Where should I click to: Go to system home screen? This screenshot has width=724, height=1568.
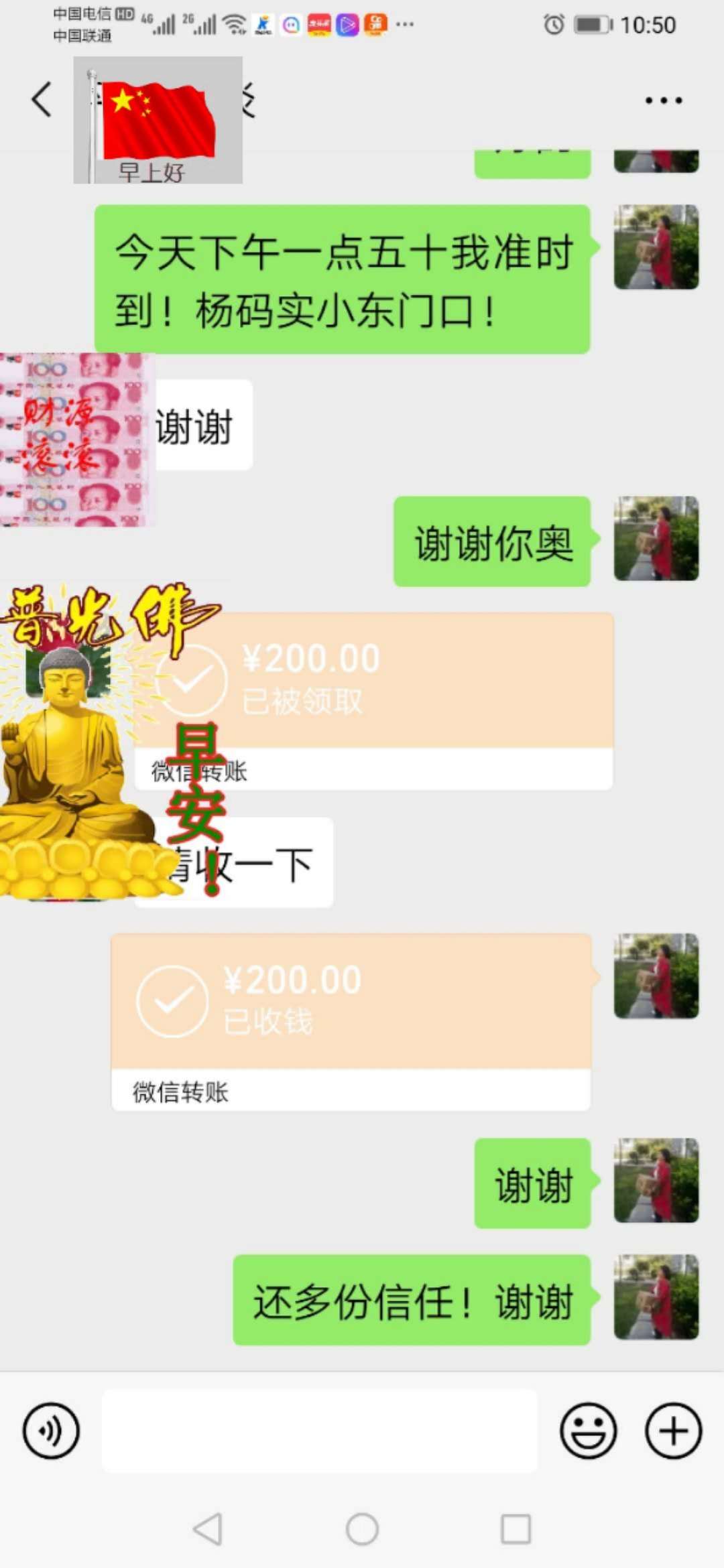[362, 1529]
